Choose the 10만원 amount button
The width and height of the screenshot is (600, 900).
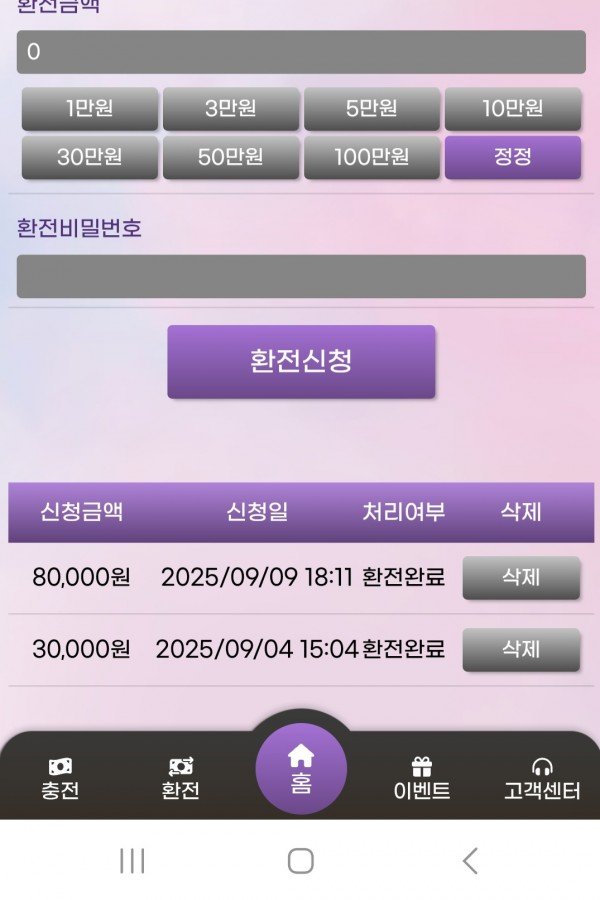click(512, 109)
